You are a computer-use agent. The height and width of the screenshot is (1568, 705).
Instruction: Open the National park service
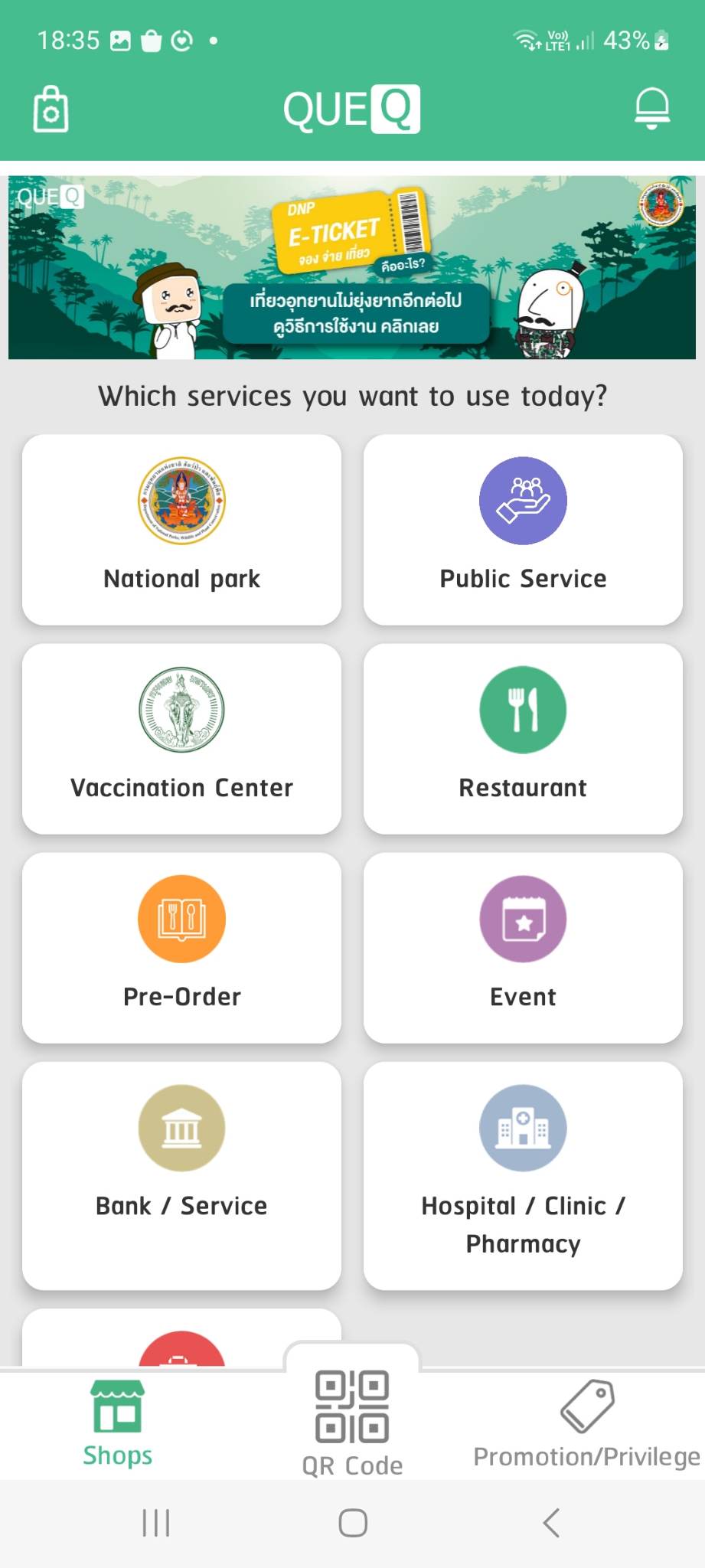tap(181, 529)
